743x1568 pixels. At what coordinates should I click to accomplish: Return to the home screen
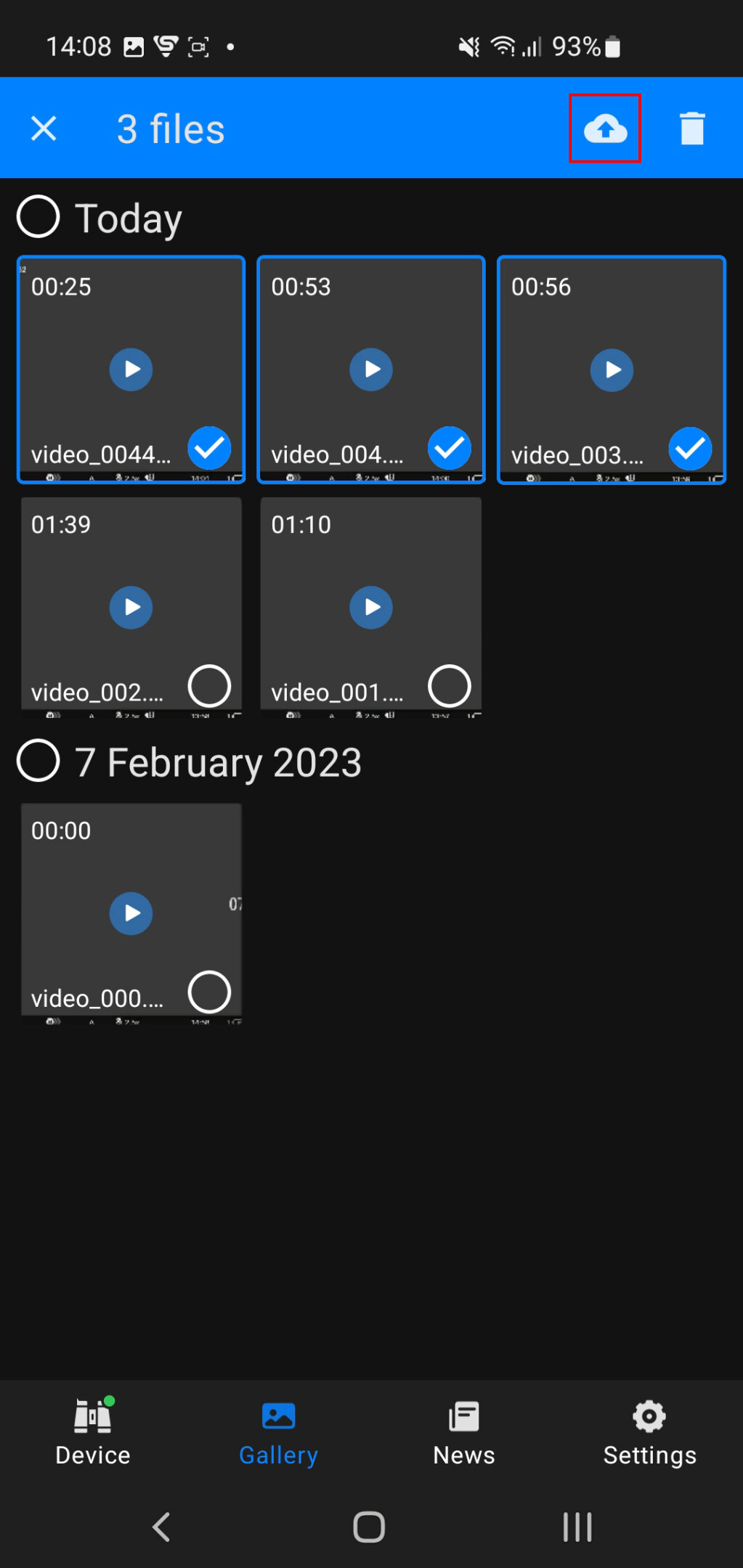[369, 1527]
